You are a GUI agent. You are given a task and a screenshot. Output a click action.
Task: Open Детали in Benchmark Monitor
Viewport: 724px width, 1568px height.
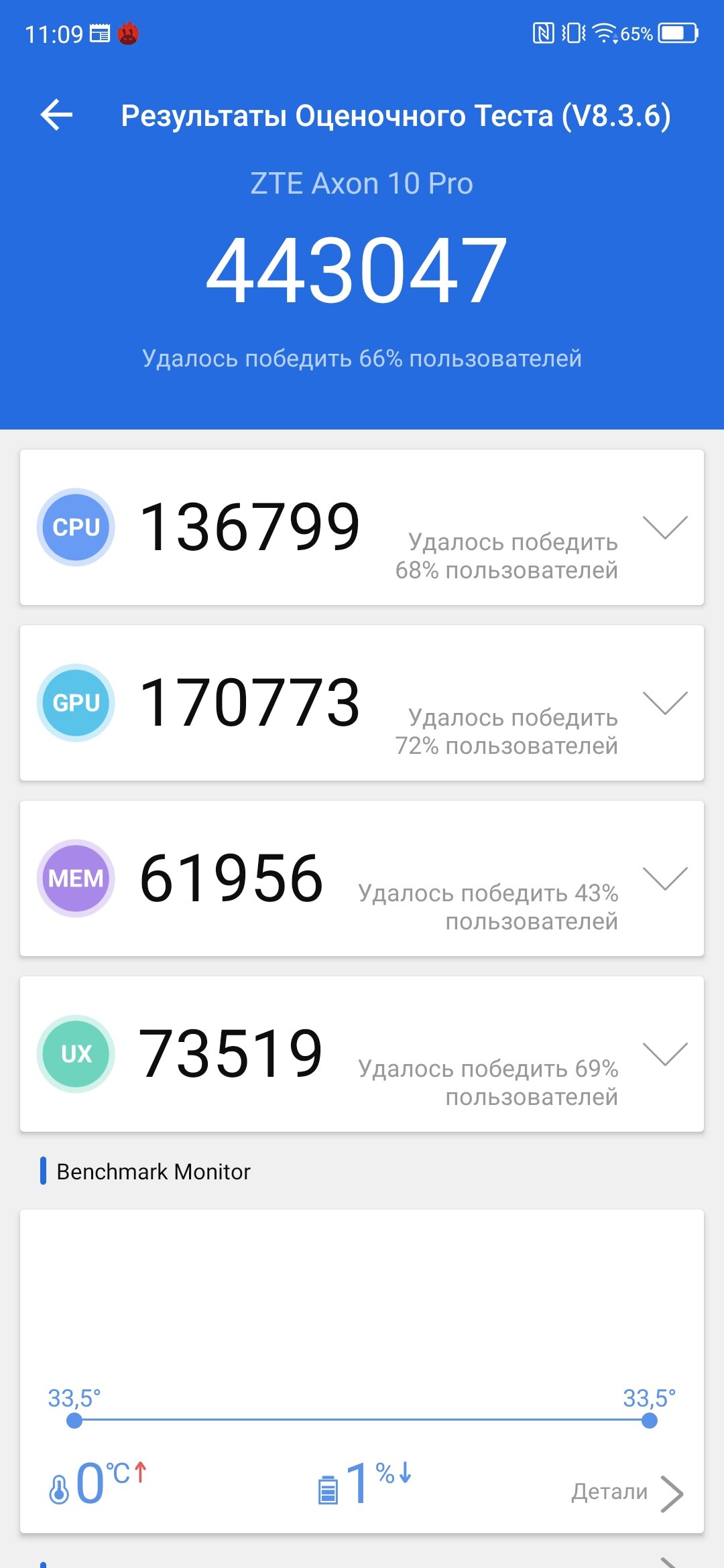tap(627, 1492)
